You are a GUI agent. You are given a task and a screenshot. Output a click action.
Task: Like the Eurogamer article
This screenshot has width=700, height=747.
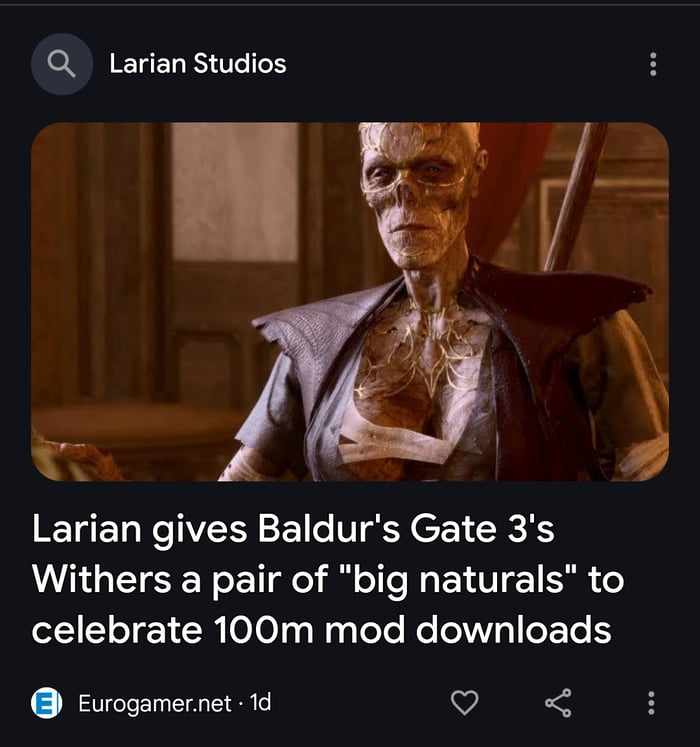point(465,703)
